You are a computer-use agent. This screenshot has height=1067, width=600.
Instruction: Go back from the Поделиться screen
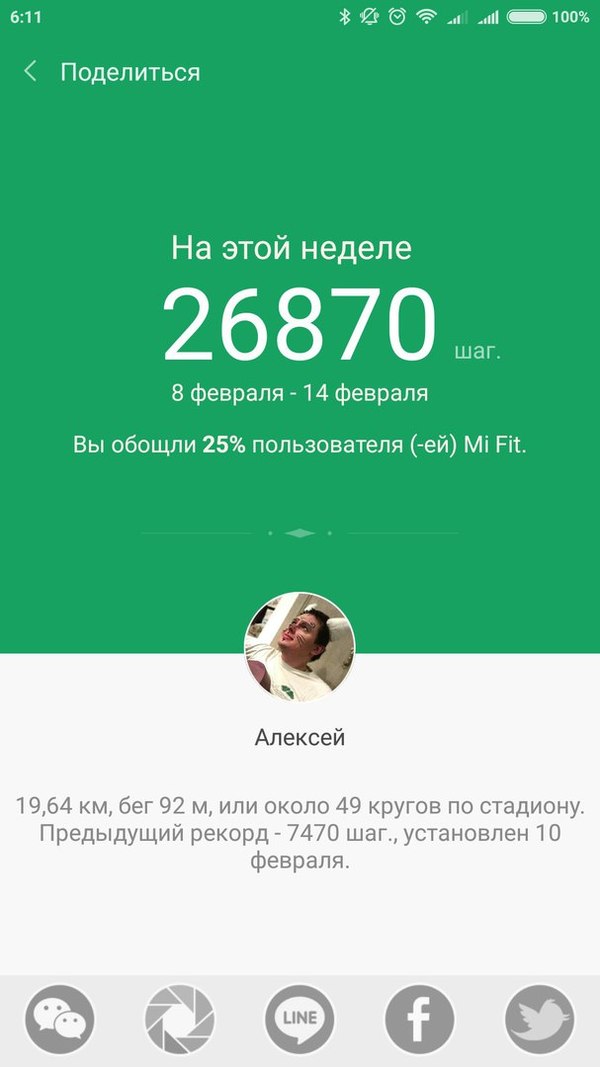(31, 72)
